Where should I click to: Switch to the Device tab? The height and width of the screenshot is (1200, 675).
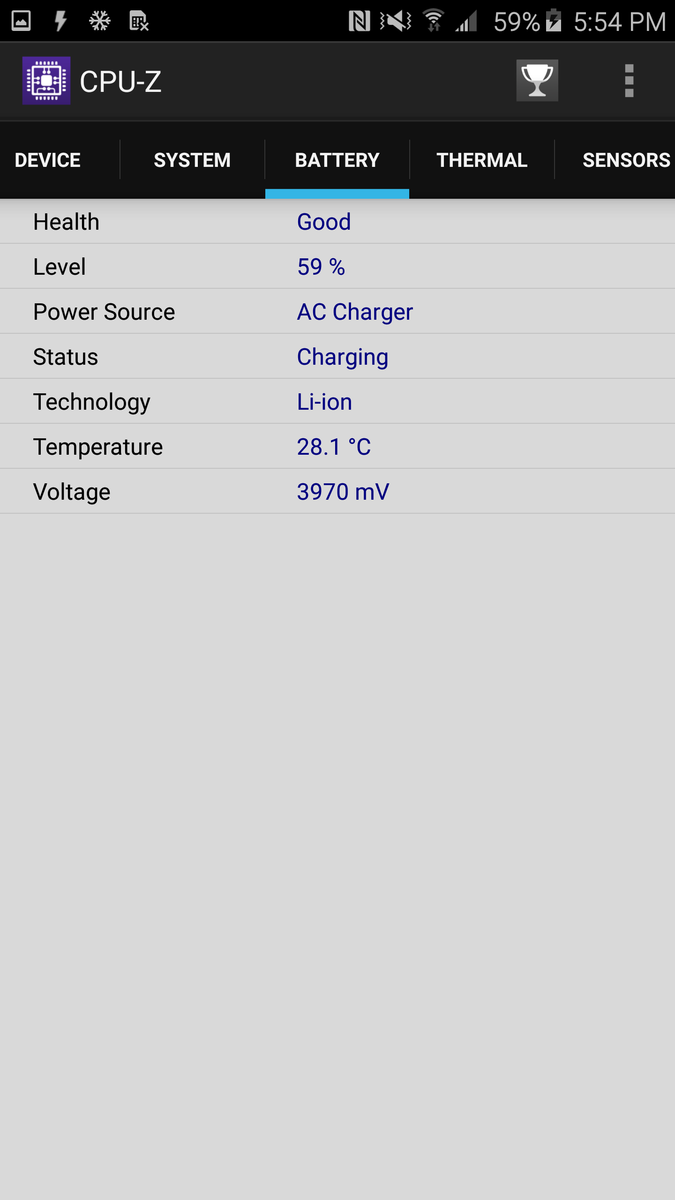coord(48,160)
